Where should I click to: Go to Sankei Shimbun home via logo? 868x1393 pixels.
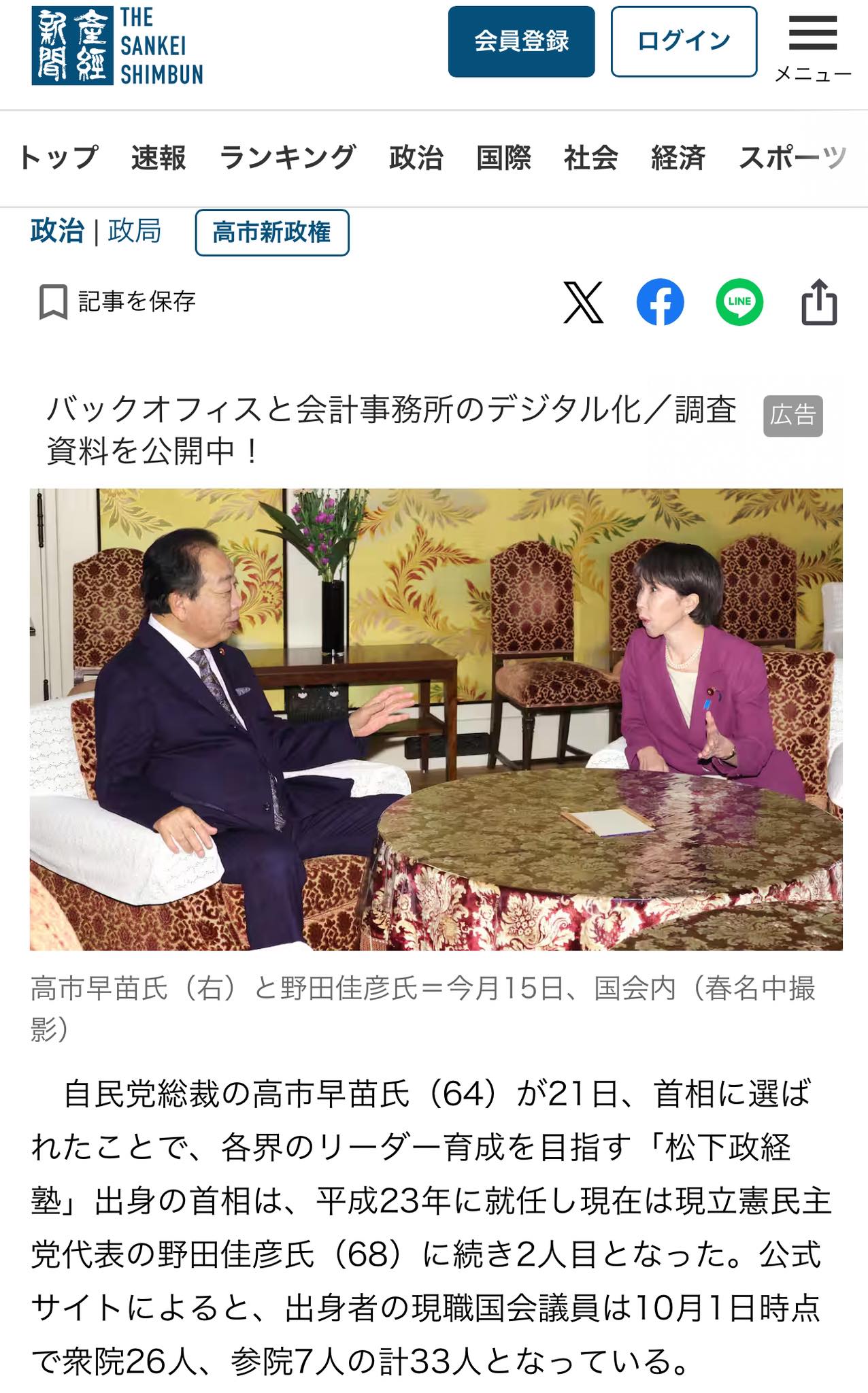(x=118, y=46)
